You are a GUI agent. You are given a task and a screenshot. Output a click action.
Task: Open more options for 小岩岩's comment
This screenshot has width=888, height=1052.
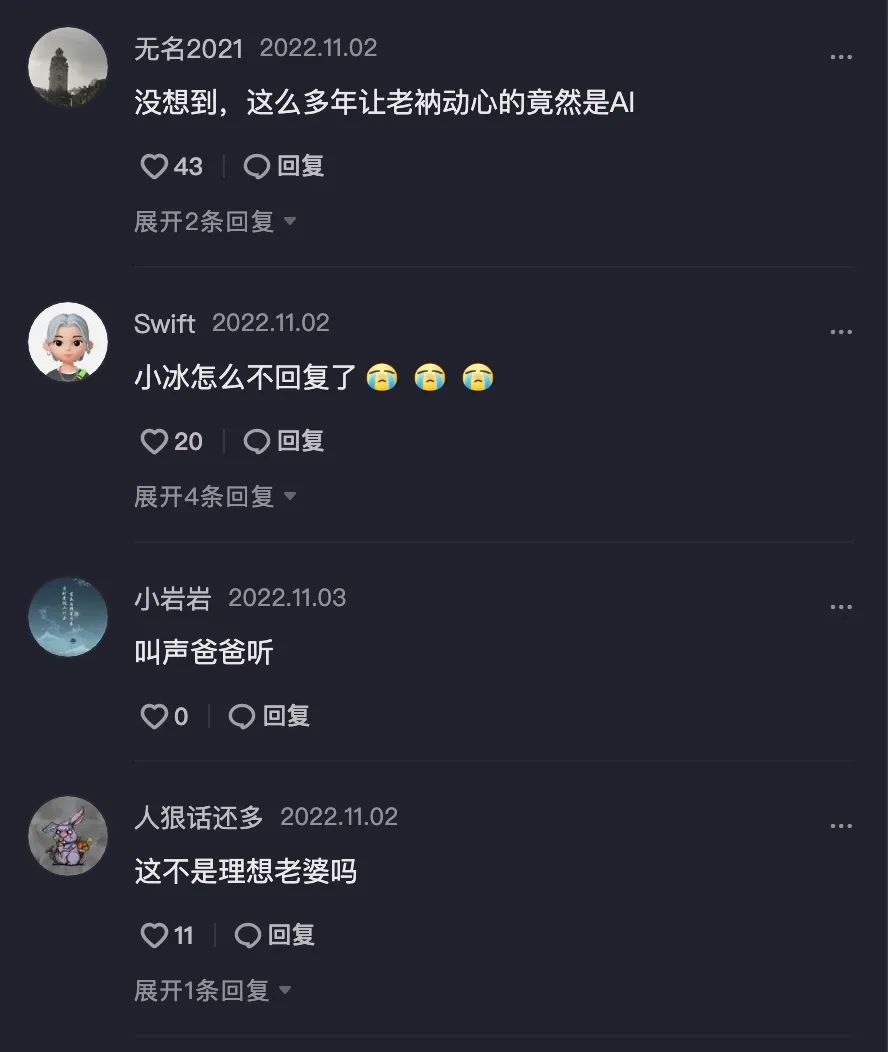click(x=841, y=607)
